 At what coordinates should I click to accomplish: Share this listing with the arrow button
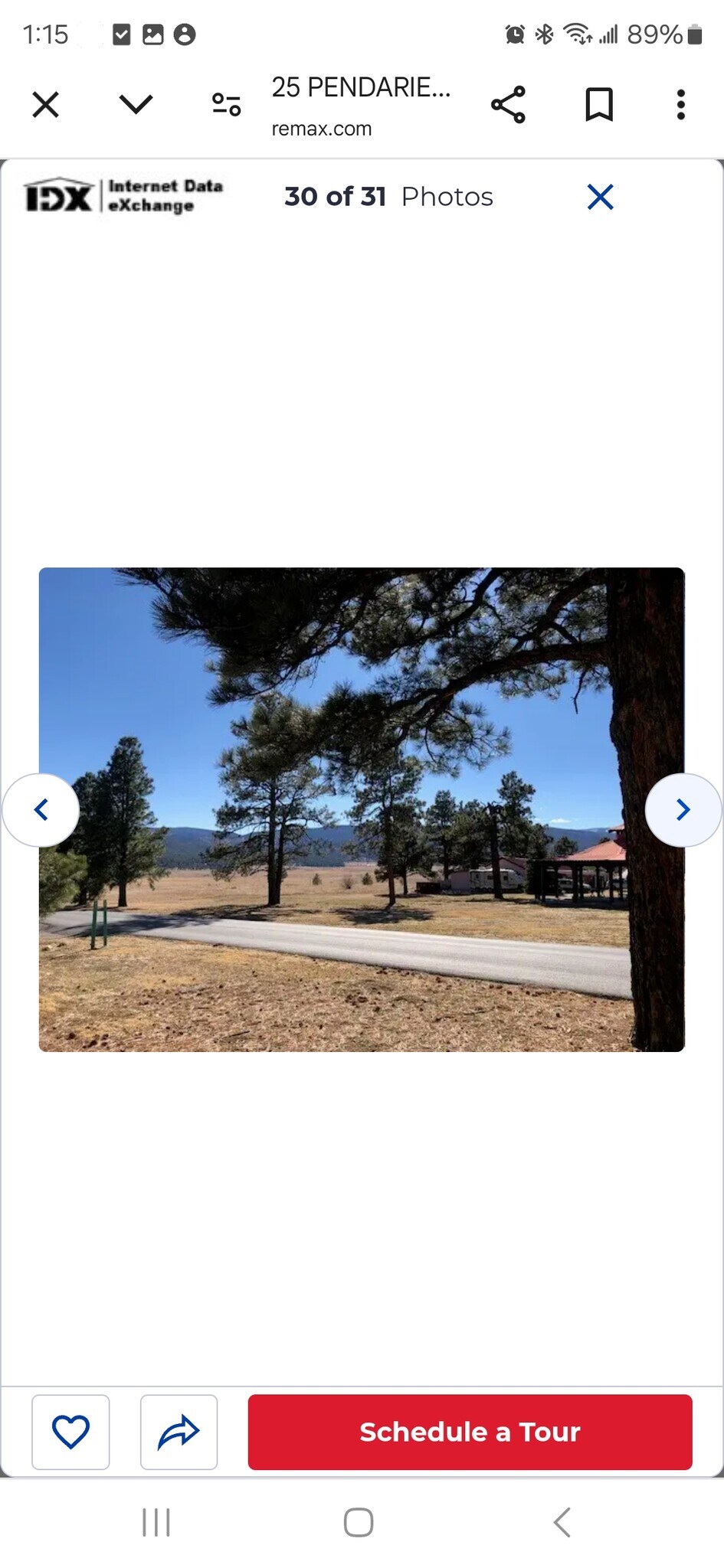(x=179, y=1432)
